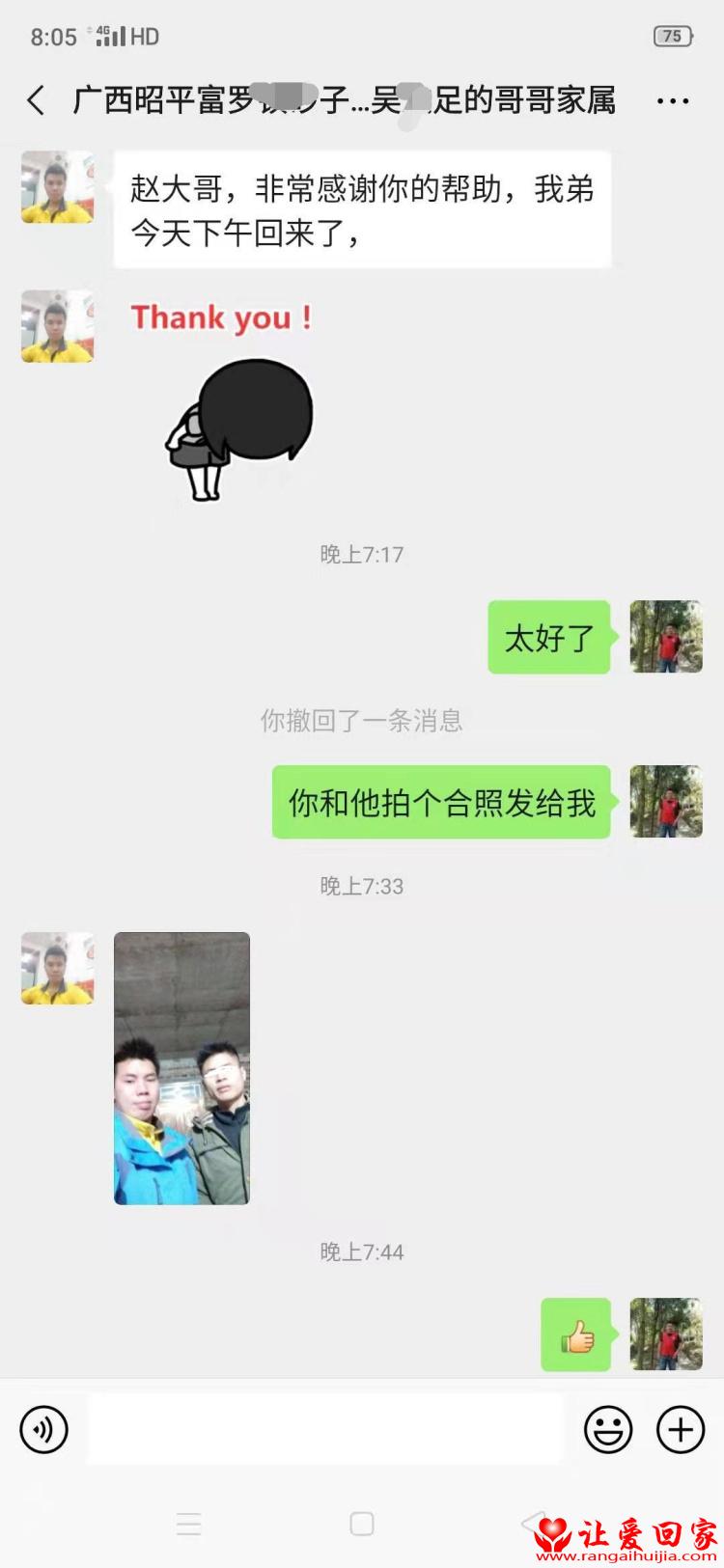Open the emoji picker
724x1568 pixels.
[x=608, y=1429]
